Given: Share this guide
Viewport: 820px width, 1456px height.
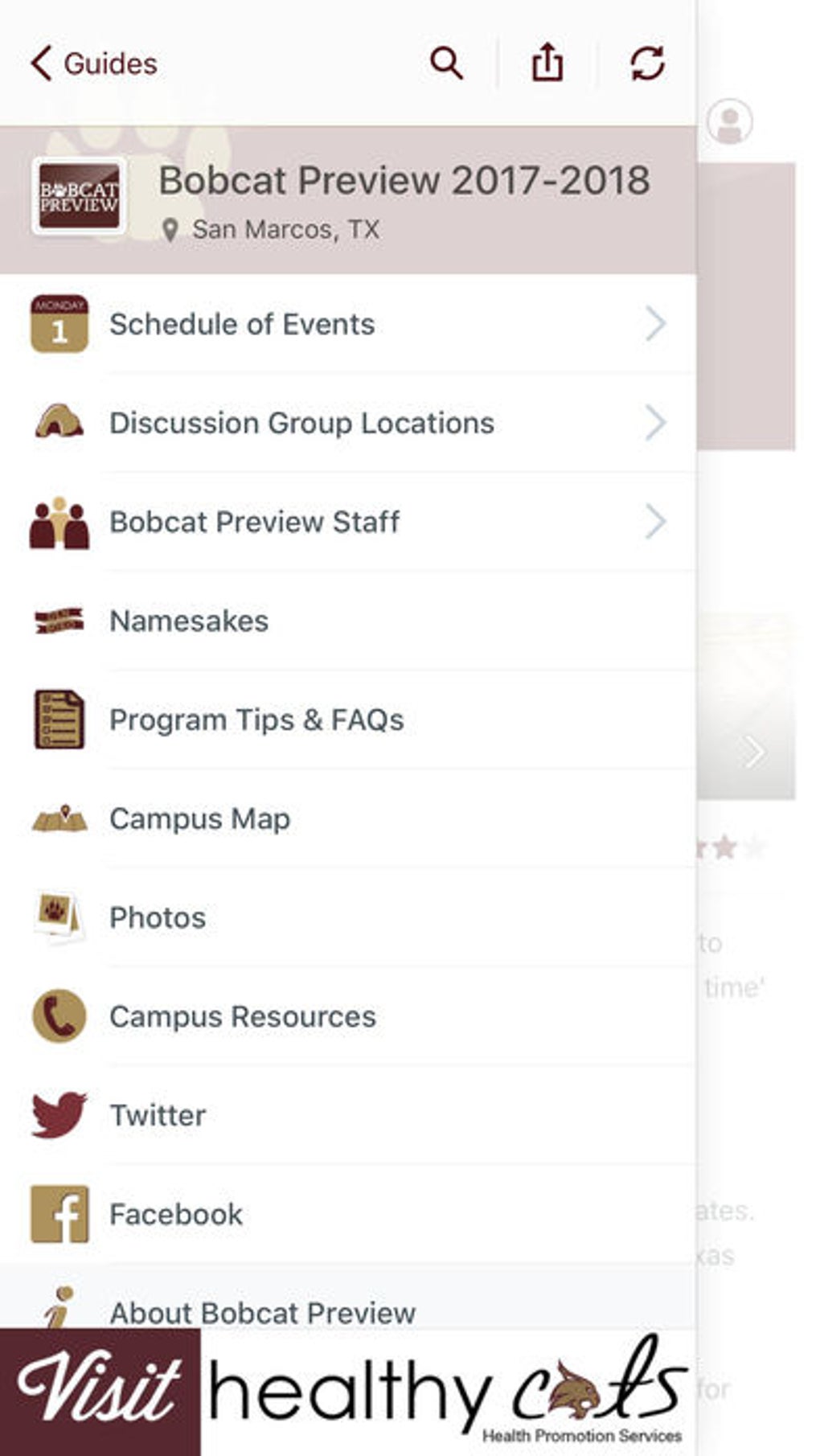Looking at the screenshot, I should coord(547,63).
